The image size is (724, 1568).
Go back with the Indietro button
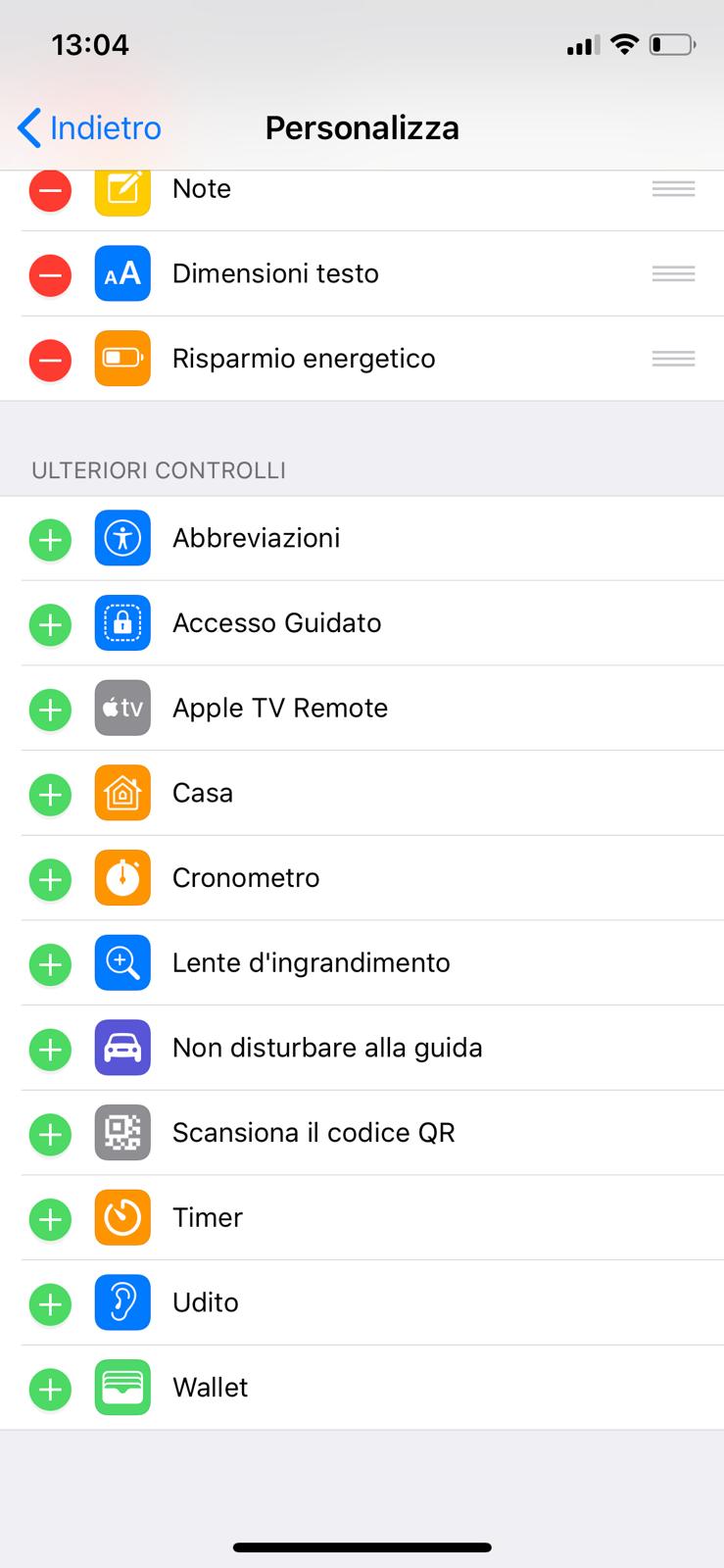point(89,128)
